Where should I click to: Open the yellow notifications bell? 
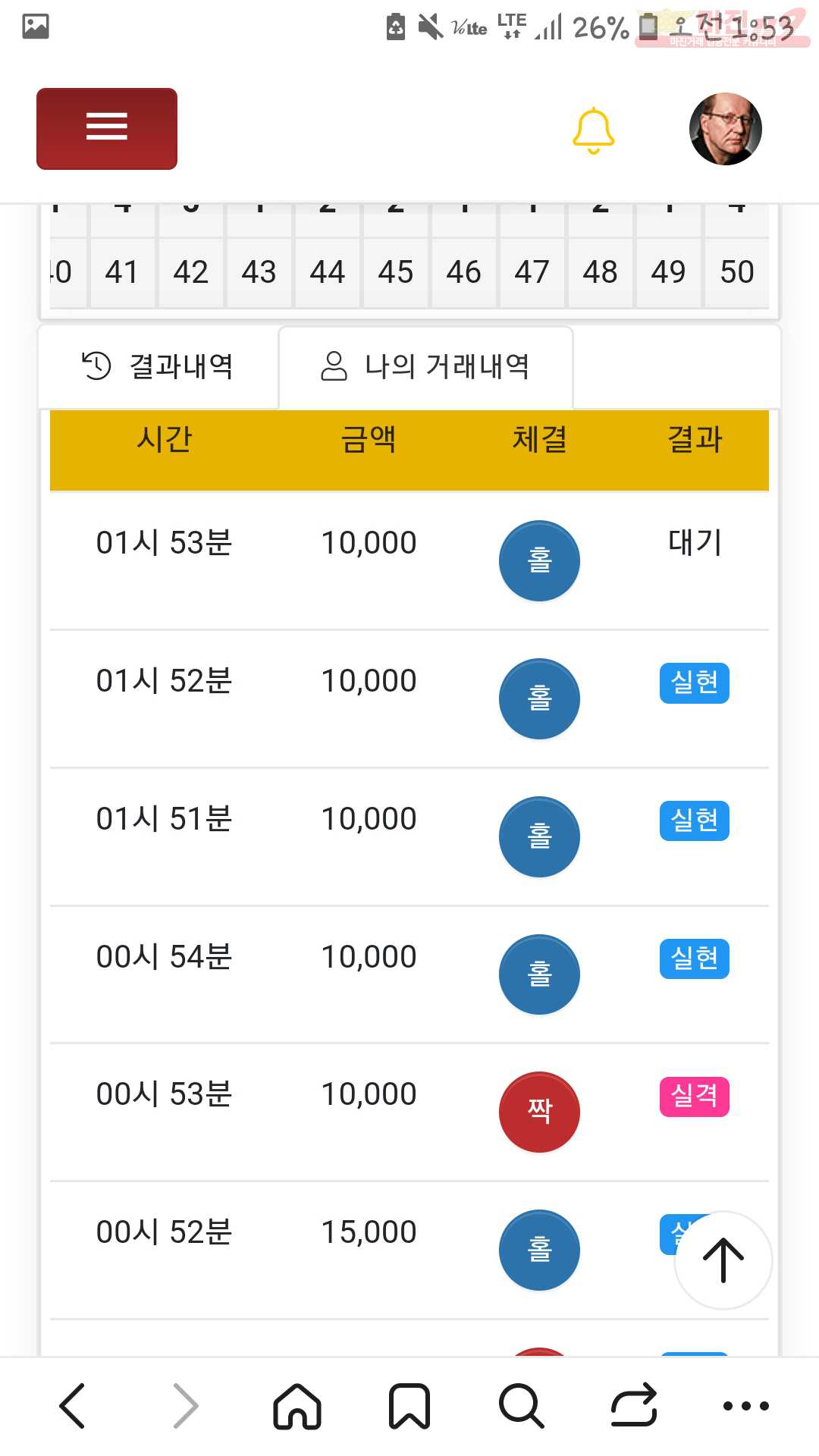click(x=593, y=130)
